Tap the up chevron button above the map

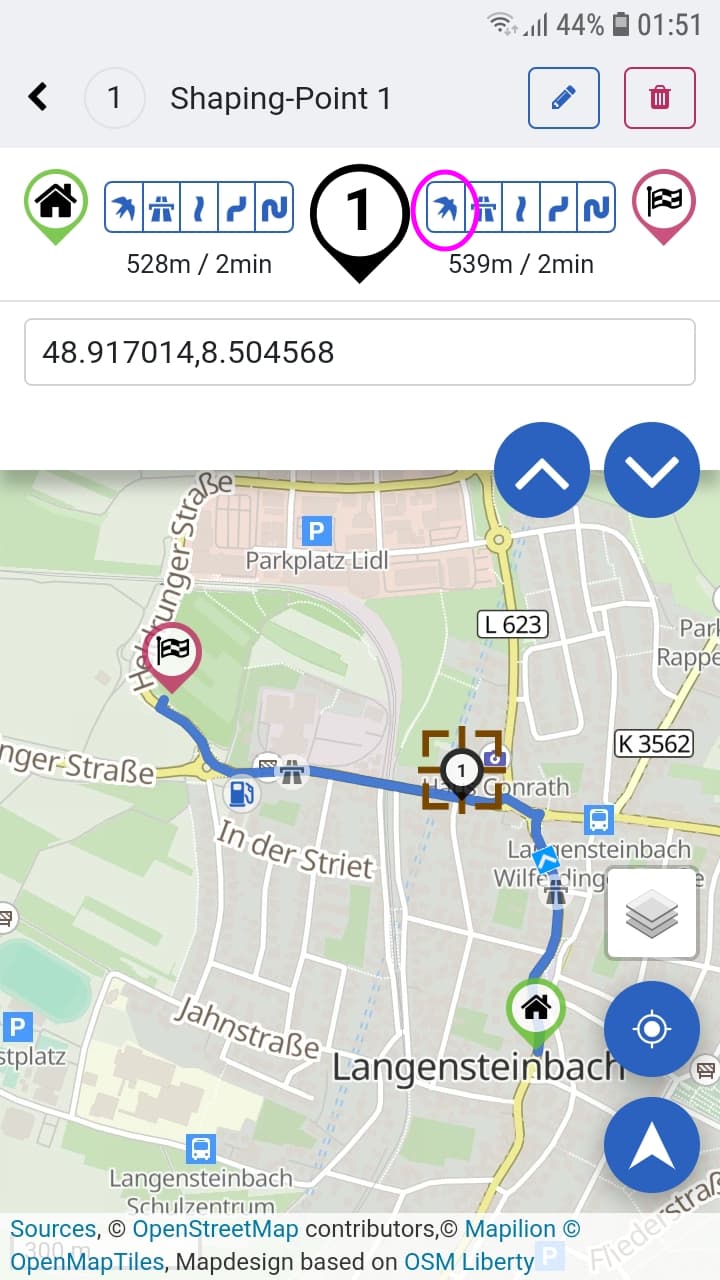tap(542, 470)
